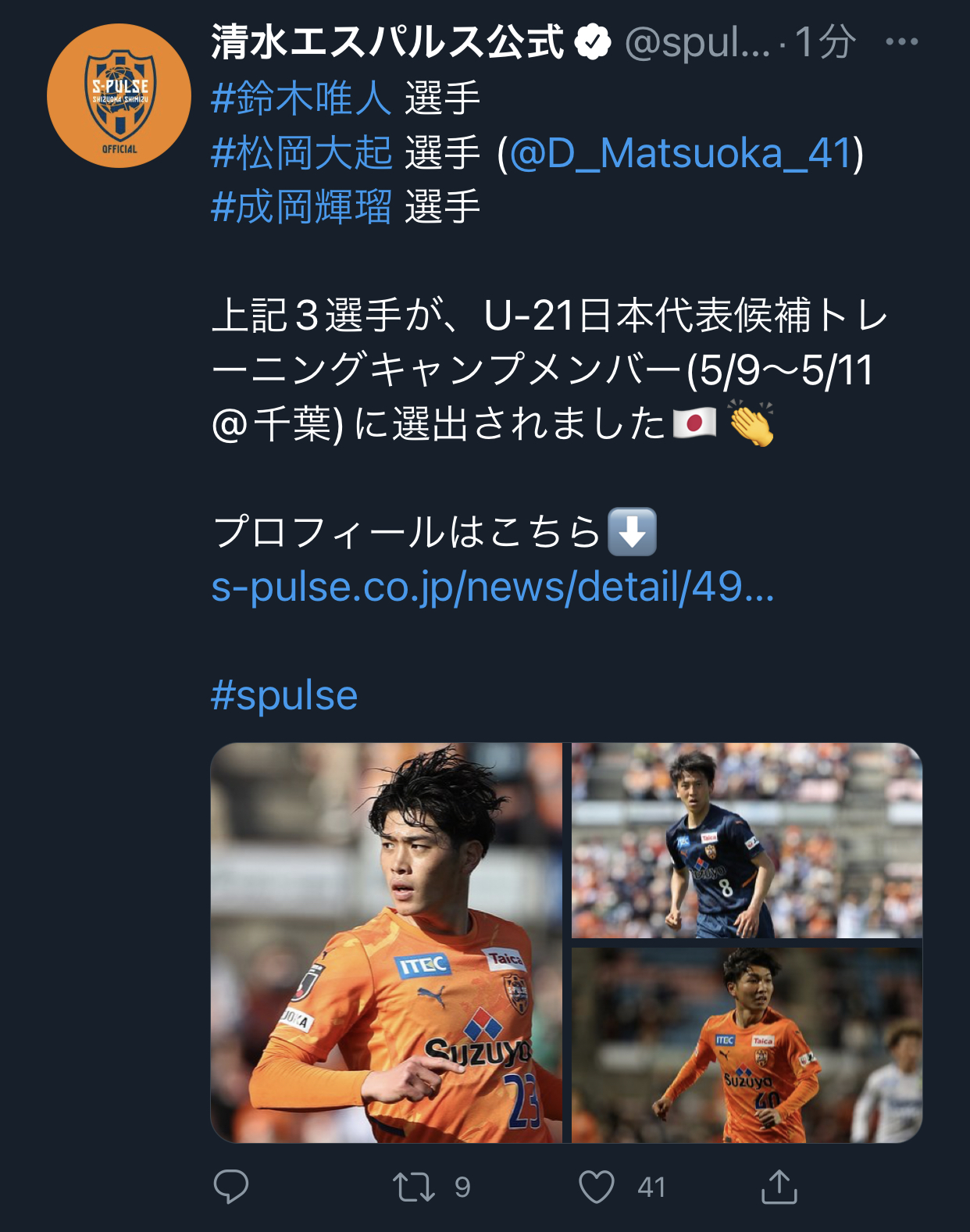This screenshot has width=970, height=1232.
Task: Open the S-Pulse official profile avatar
Action: click(x=119, y=96)
